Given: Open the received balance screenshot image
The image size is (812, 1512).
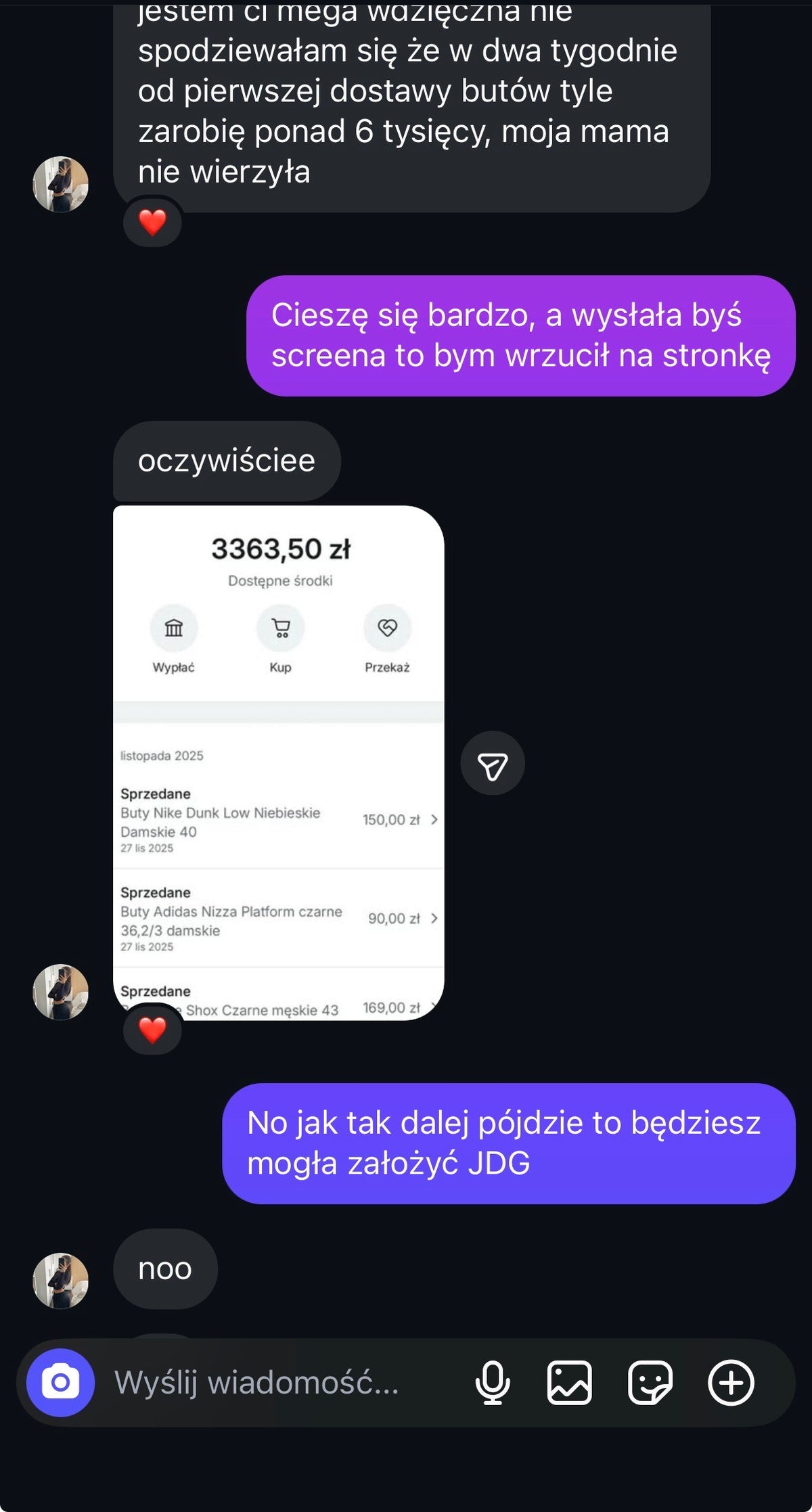Looking at the screenshot, I should coord(278,762).
